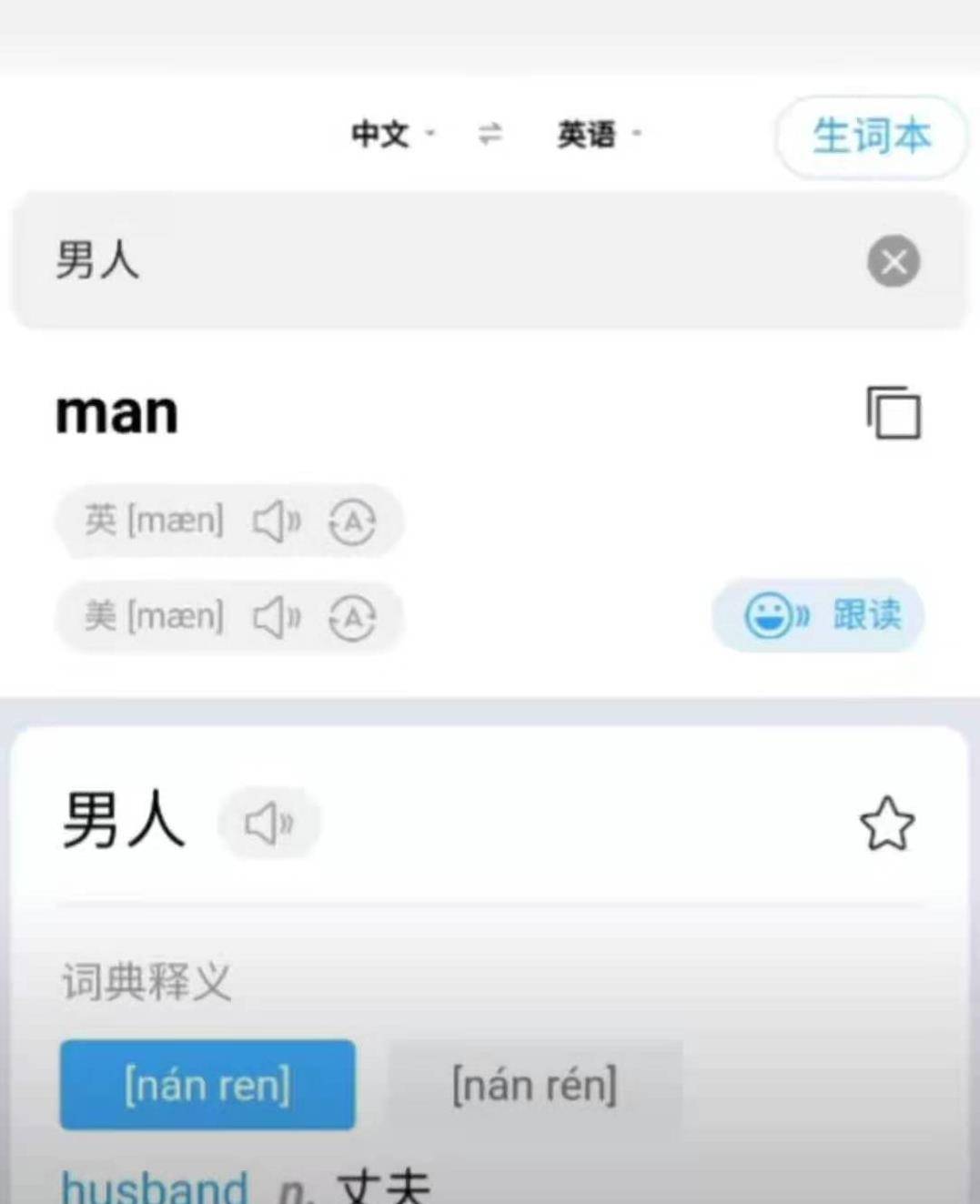This screenshot has width=980, height=1204.
Task: Start the 跟读 follow-along reading
Action: 819,615
